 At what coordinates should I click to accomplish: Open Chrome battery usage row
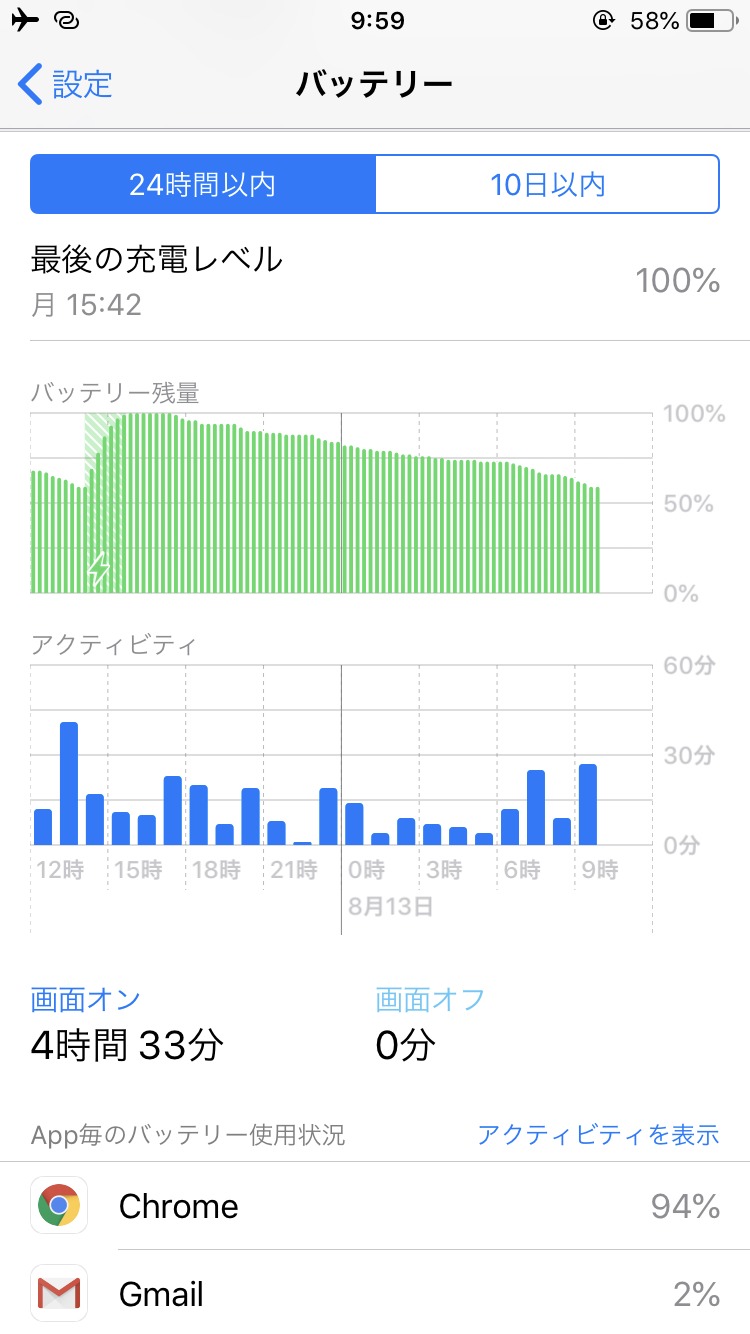[x=375, y=1206]
